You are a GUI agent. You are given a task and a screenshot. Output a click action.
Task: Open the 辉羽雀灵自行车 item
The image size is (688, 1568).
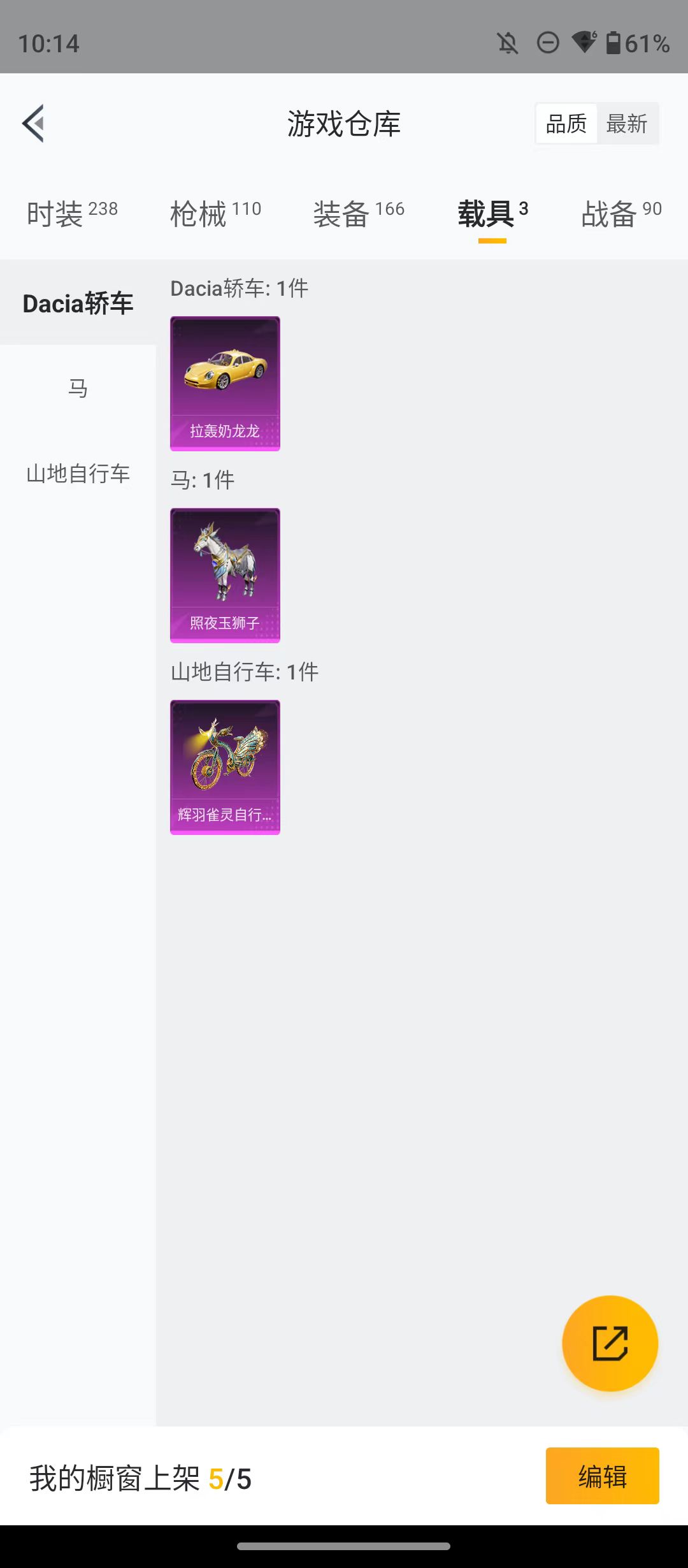tap(225, 767)
